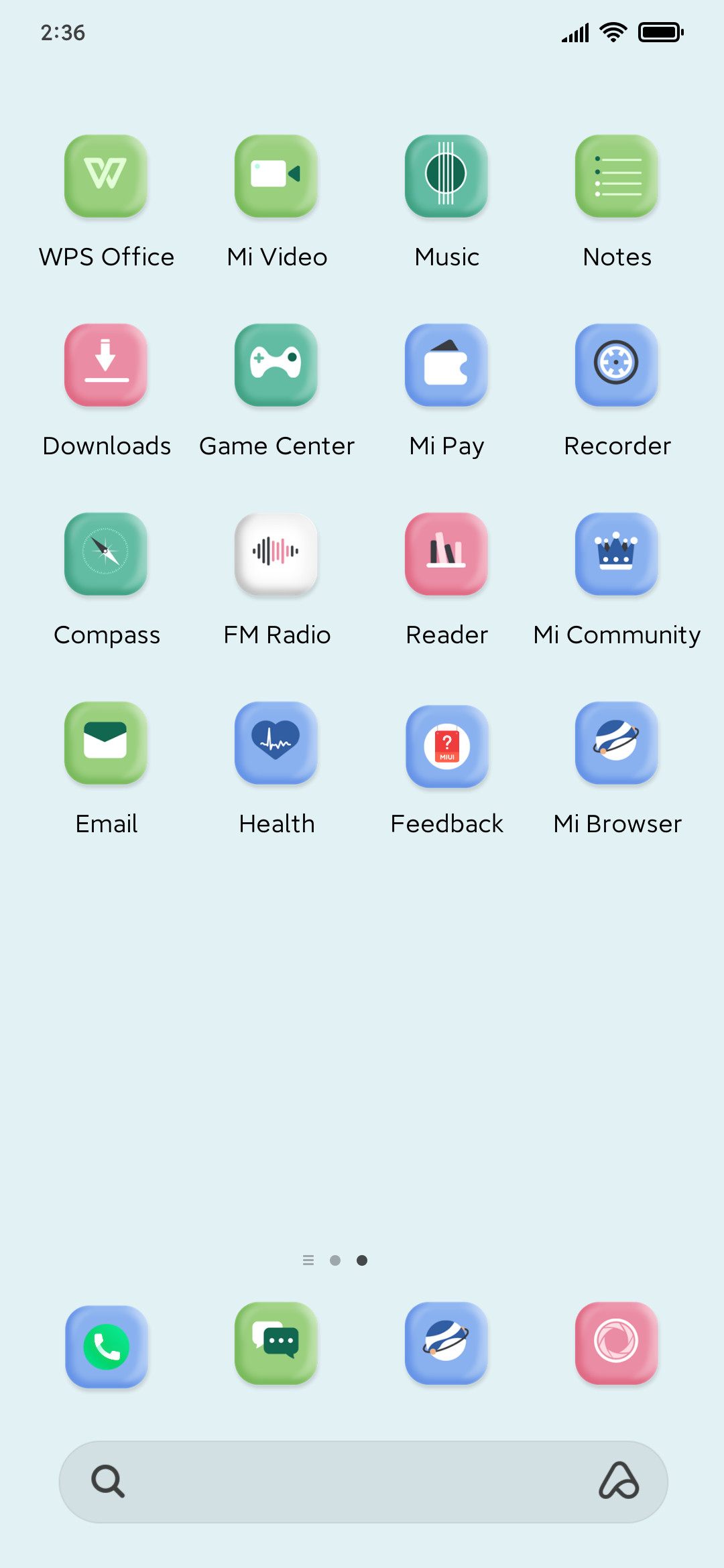Open Messages in the dock
The height and width of the screenshot is (1568, 724).
276,1344
